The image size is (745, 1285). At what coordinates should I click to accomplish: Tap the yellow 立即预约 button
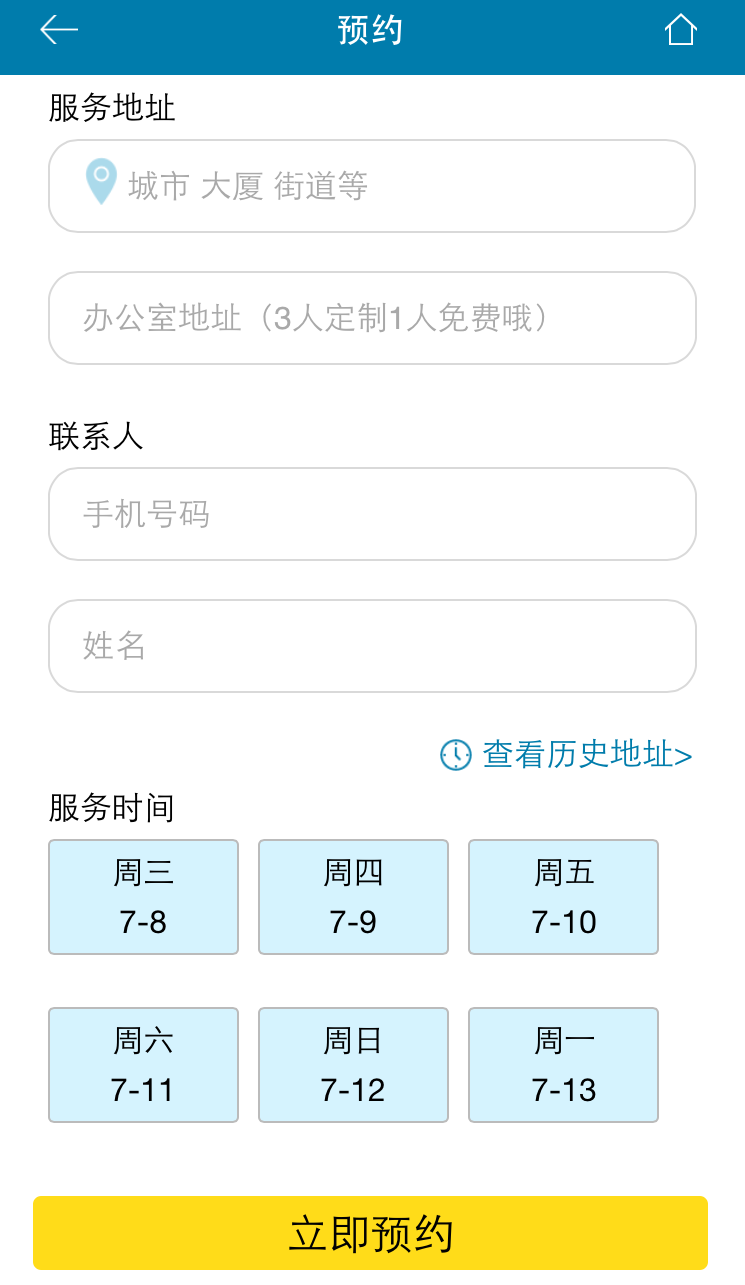(370, 1233)
